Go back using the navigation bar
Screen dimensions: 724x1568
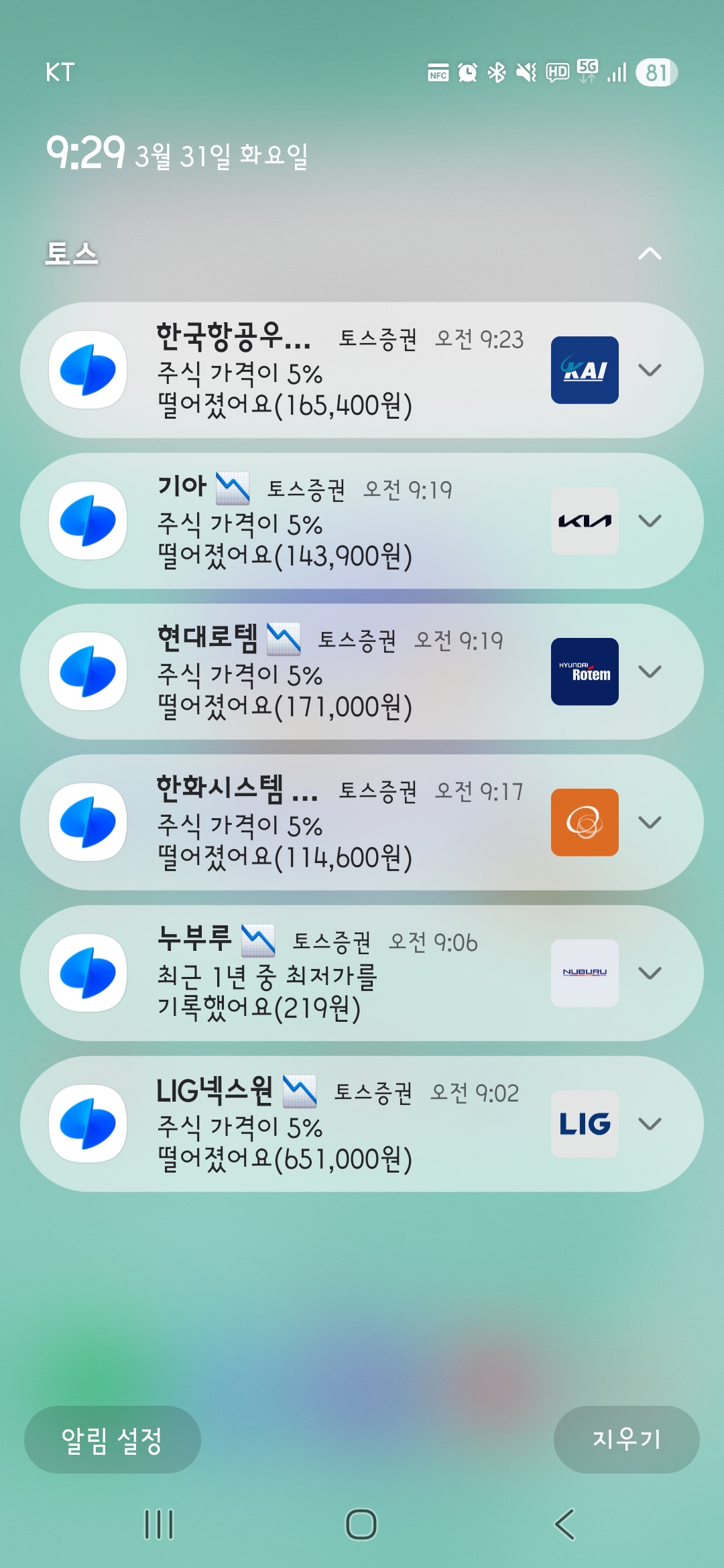coord(564,1524)
